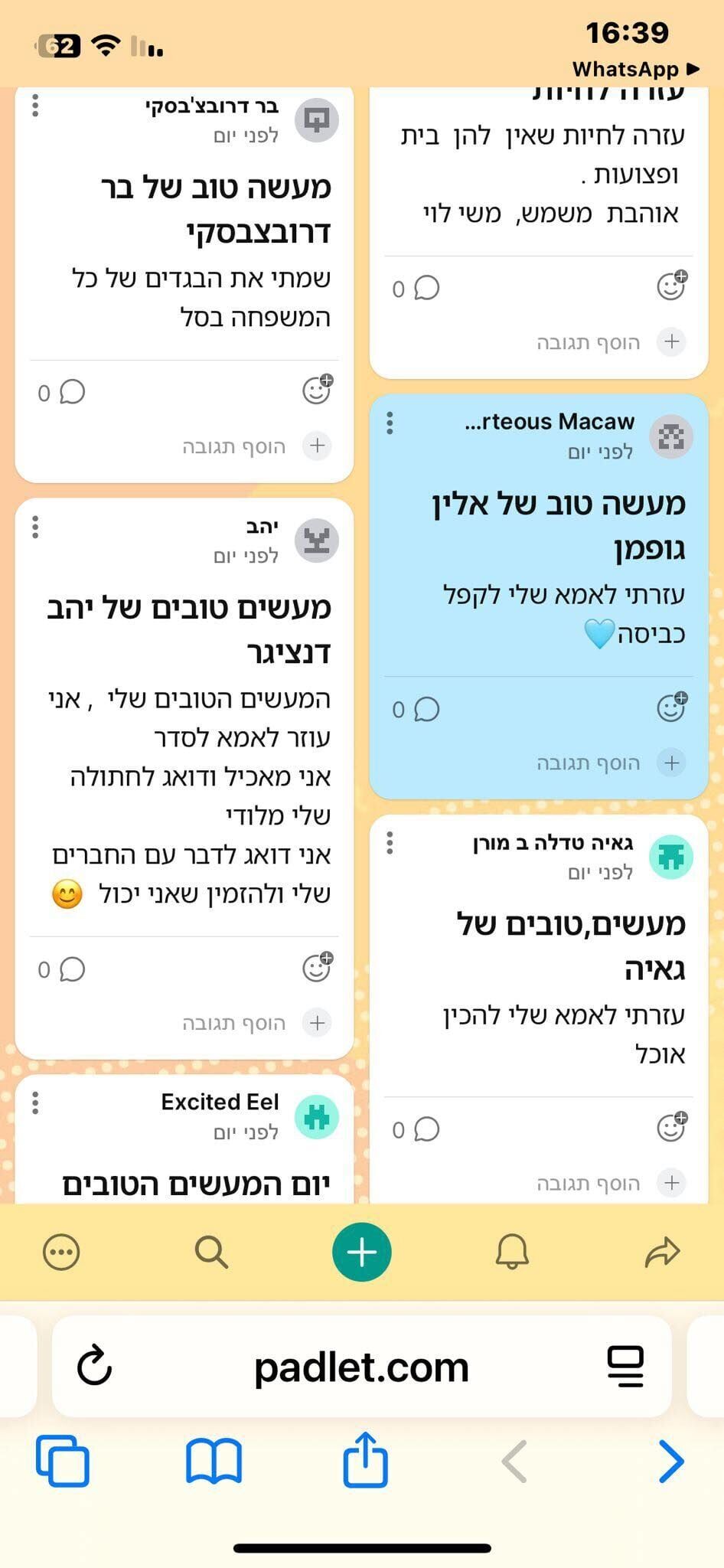724x1568 pixels.
Task: Add a comment on בר דרובצ'בסקי's post
Action: pos(233,446)
